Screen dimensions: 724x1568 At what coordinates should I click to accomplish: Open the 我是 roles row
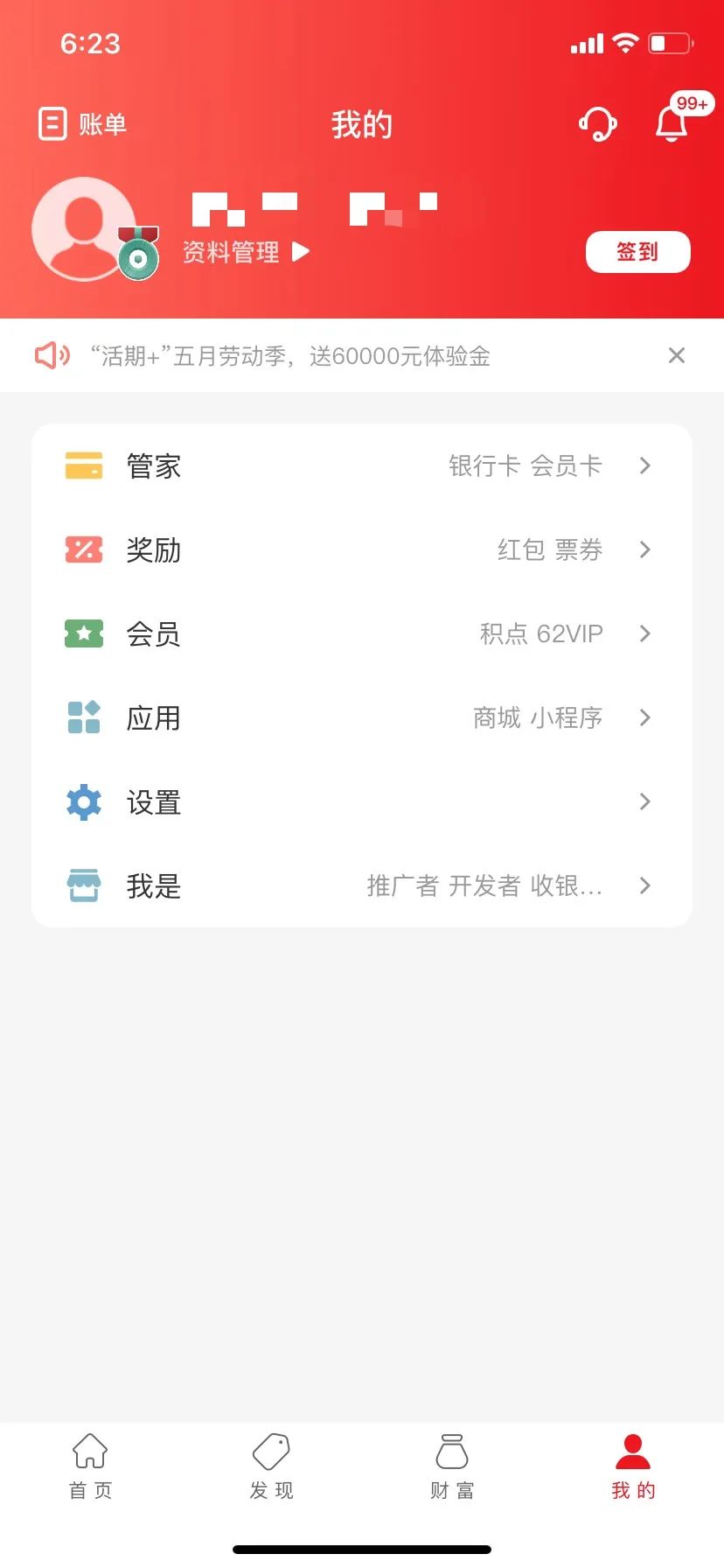[x=362, y=885]
